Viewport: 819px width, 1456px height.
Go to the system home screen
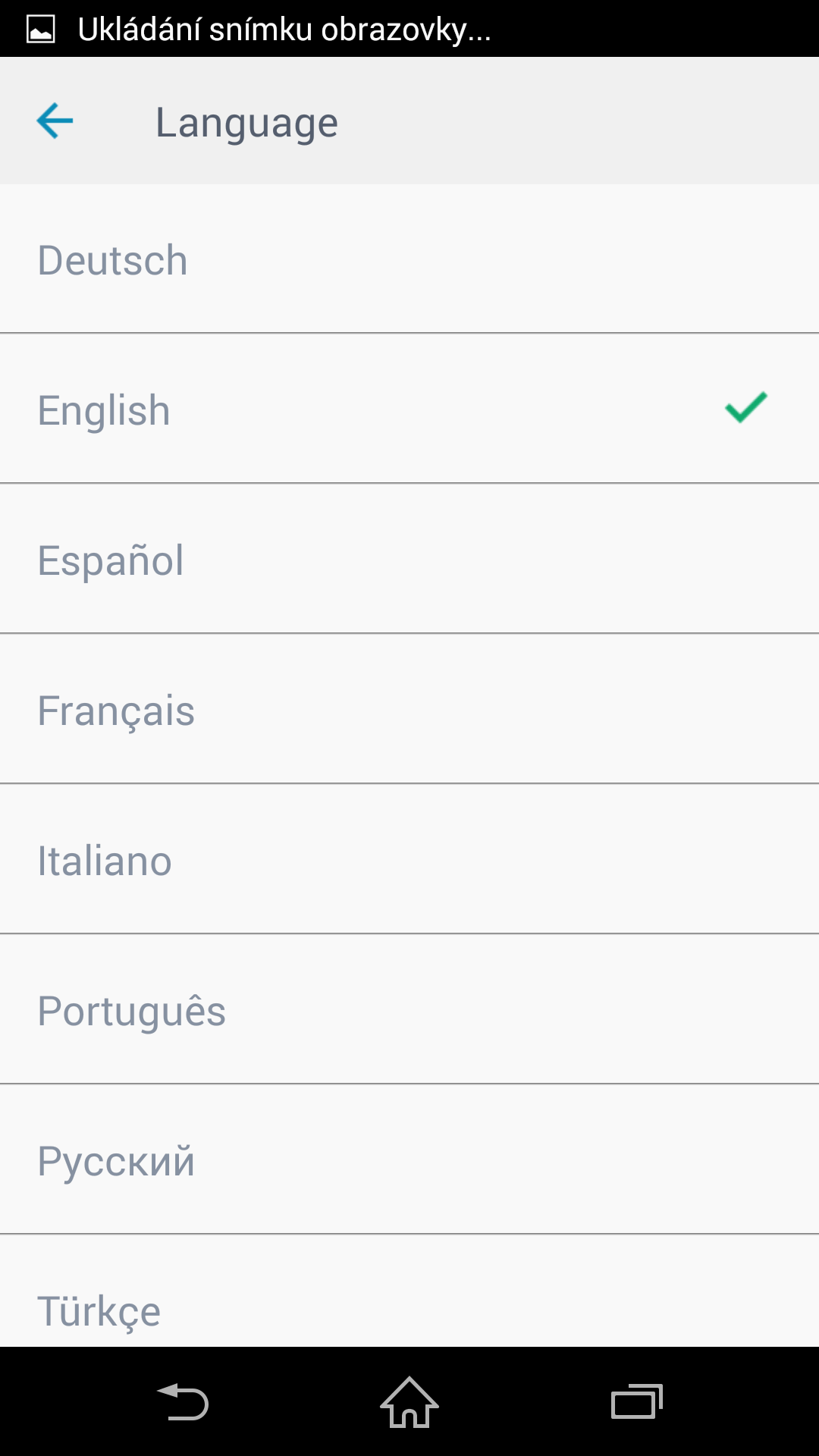click(409, 1401)
